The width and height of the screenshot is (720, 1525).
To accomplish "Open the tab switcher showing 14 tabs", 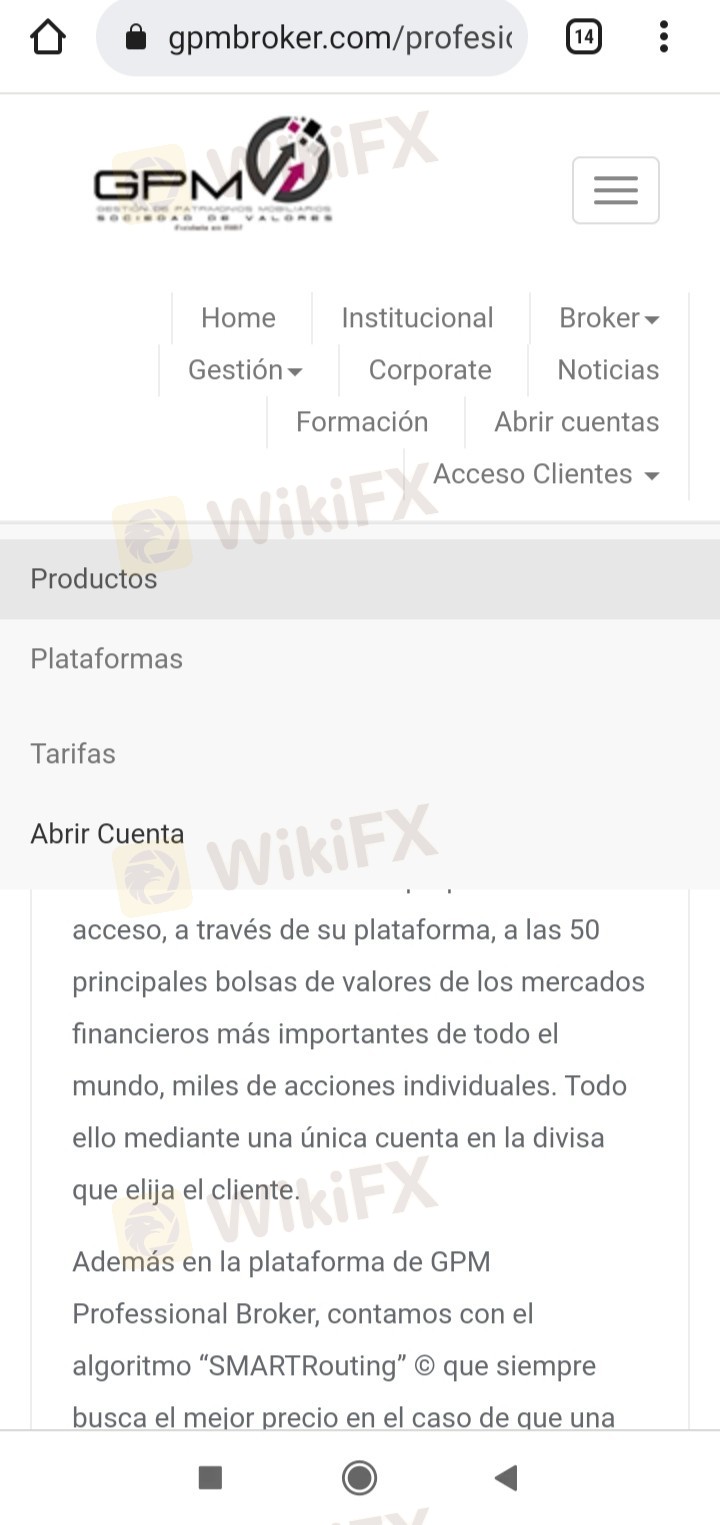I will [x=584, y=38].
